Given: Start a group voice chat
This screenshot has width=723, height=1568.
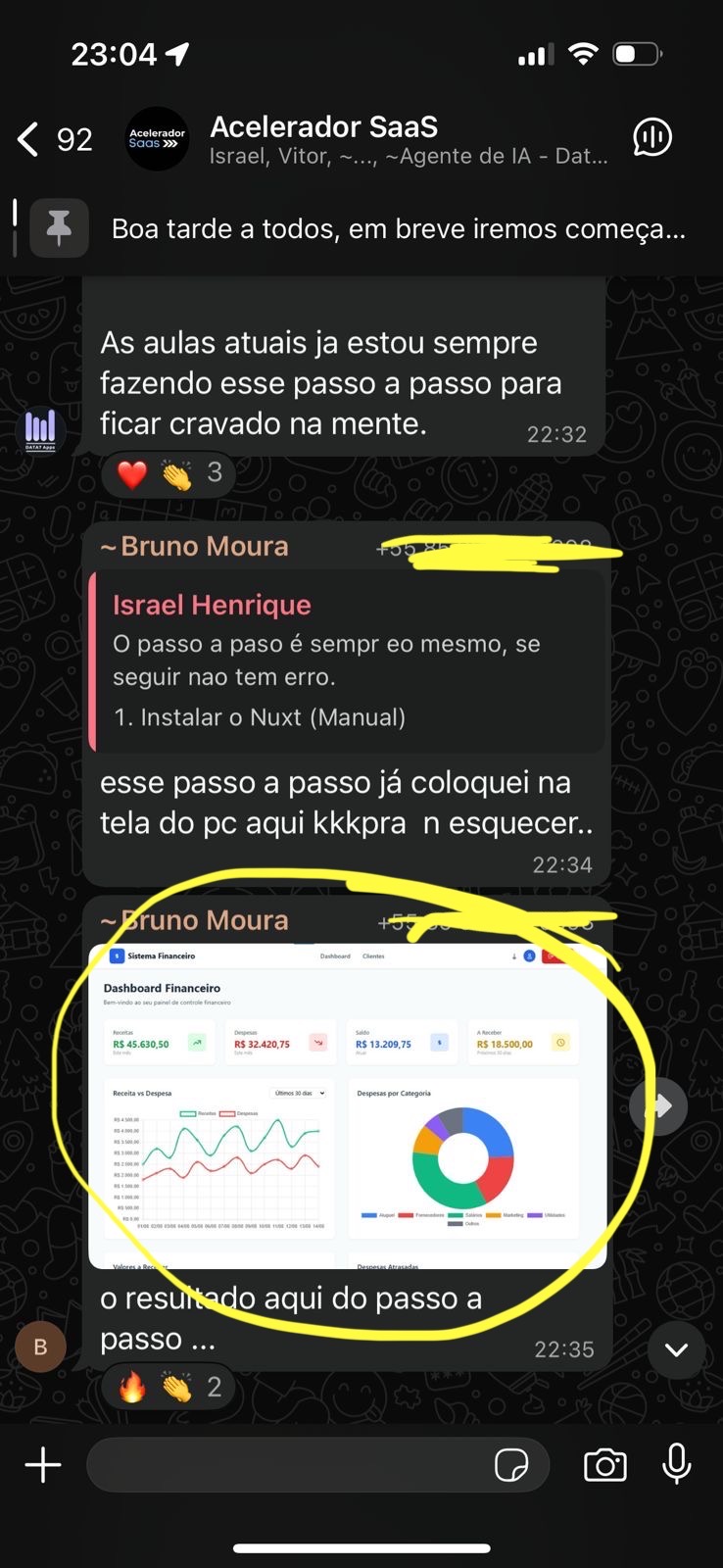Looking at the screenshot, I should point(652,138).
